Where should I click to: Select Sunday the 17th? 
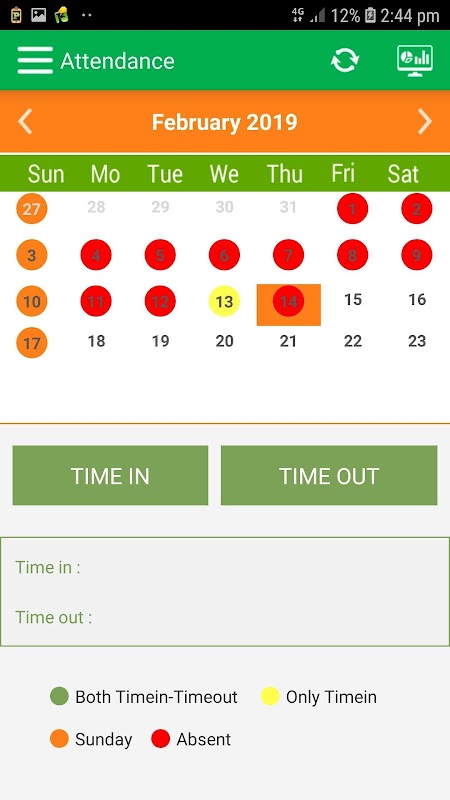point(32,342)
